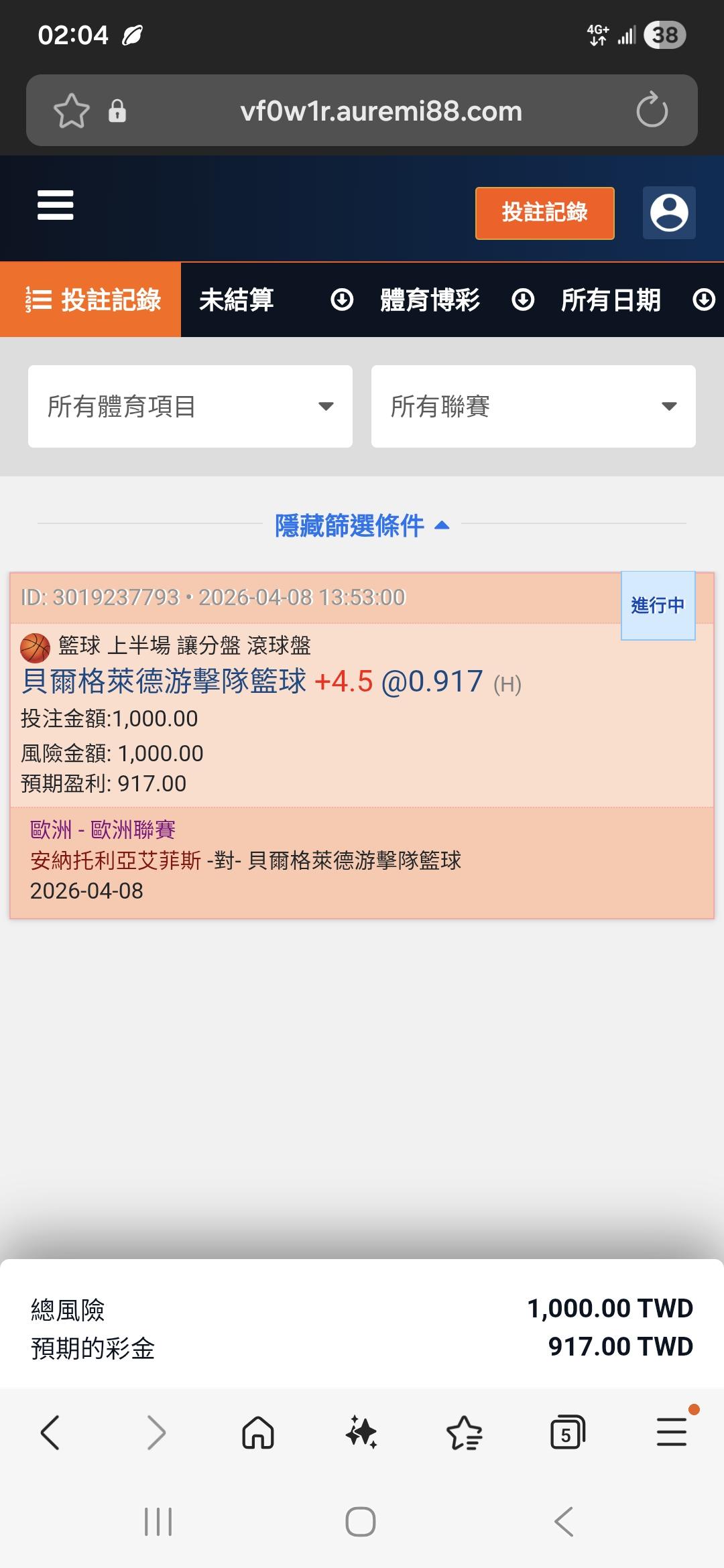Open the browser AI sparkle assistant
The width and height of the screenshot is (724, 1568).
coord(361,1433)
